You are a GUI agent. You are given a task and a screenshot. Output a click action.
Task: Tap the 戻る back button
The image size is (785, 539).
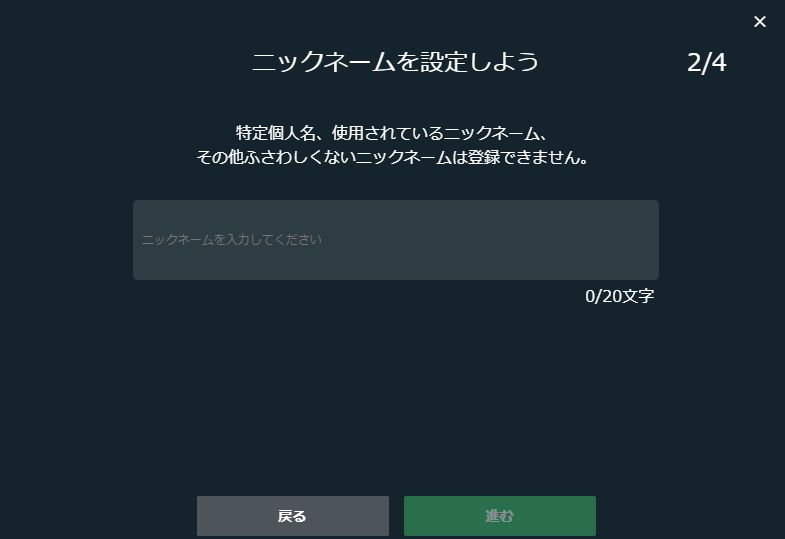tap(292, 516)
